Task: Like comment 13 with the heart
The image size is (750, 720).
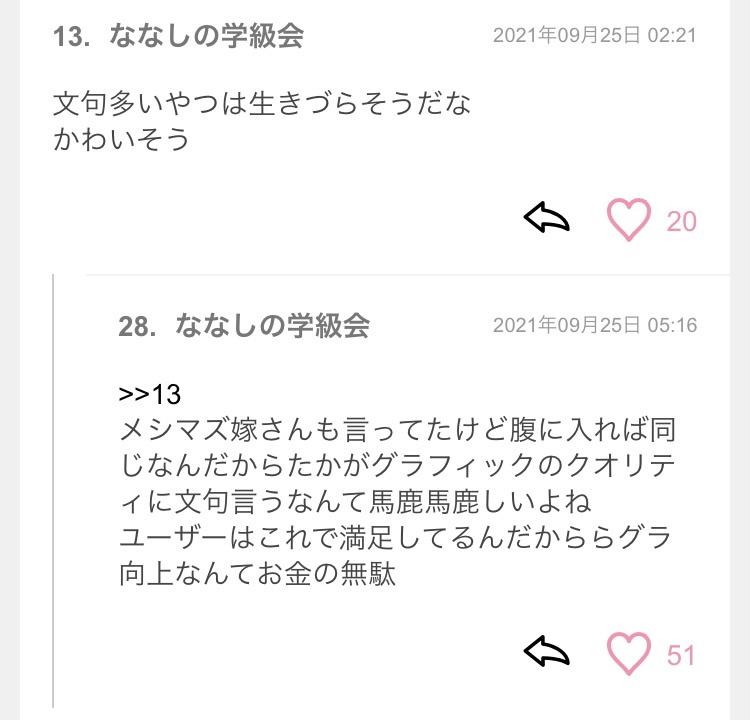Action: pos(629,219)
